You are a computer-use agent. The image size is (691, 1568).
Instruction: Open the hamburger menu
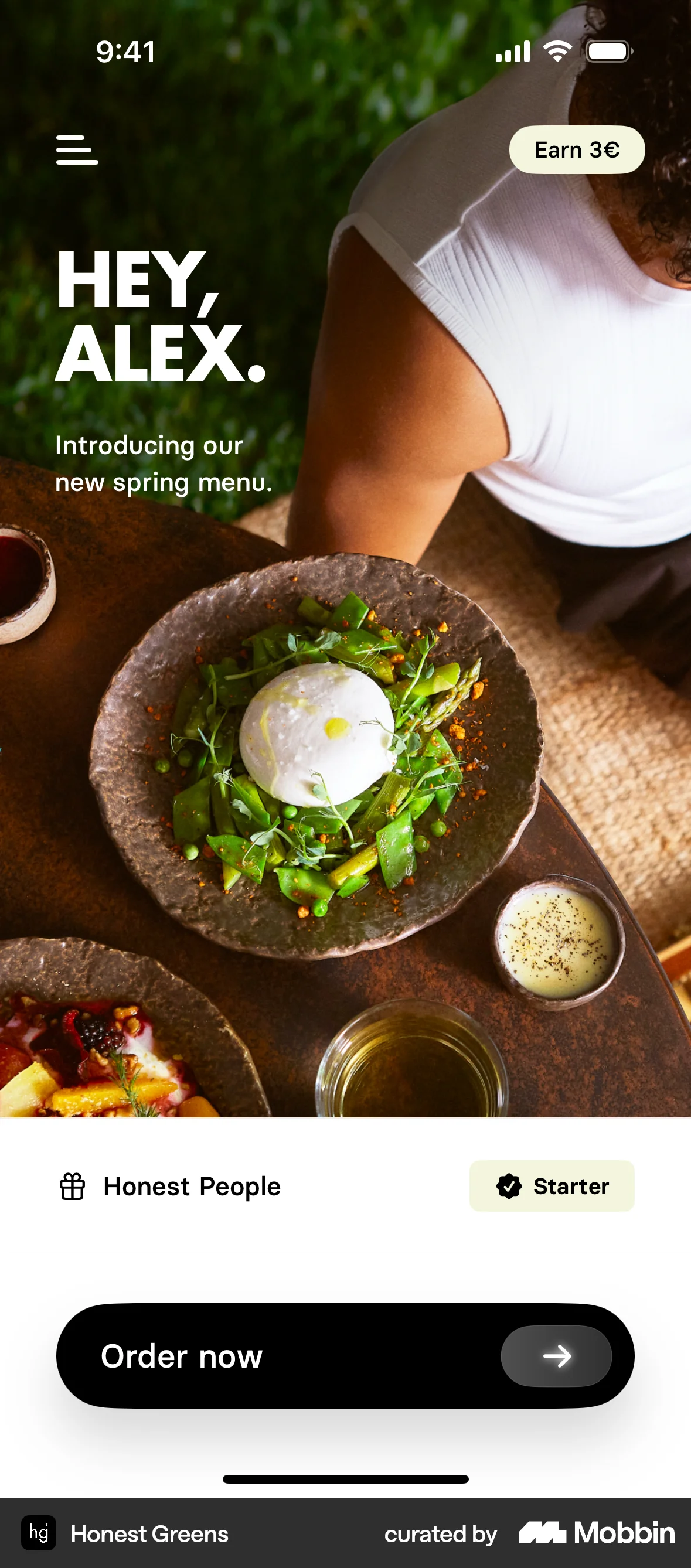pyautogui.click(x=77, y=150)
